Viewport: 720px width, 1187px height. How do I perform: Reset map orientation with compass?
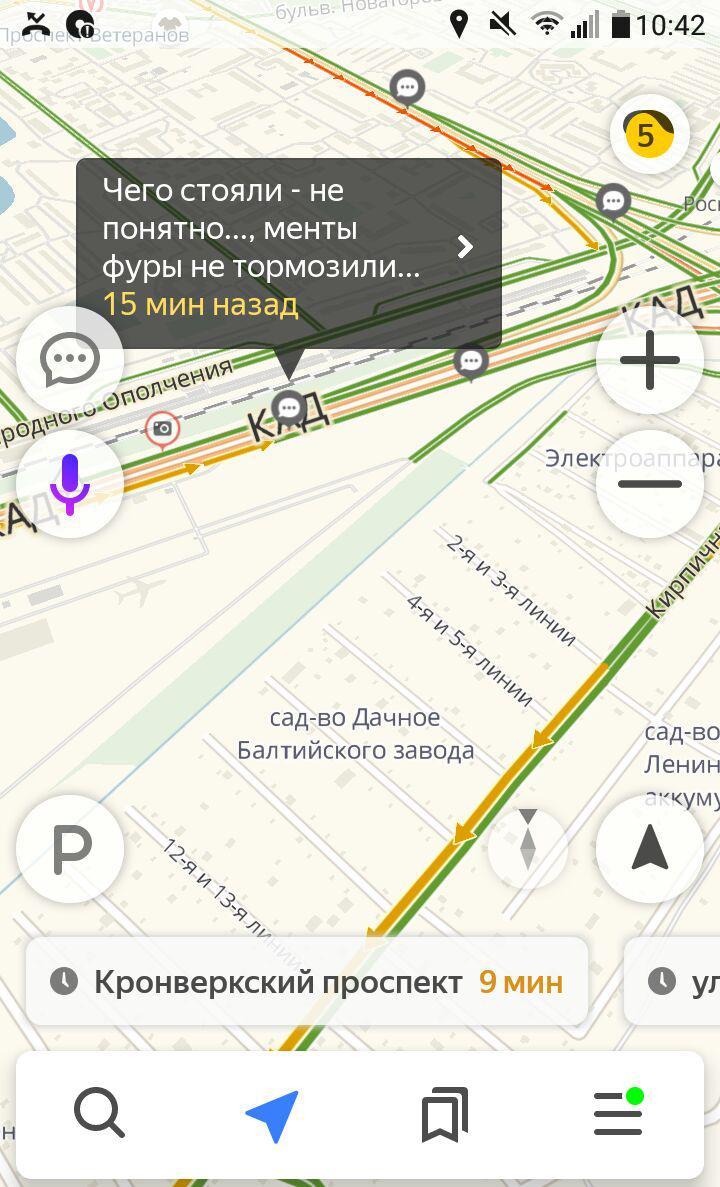point(528,849)
